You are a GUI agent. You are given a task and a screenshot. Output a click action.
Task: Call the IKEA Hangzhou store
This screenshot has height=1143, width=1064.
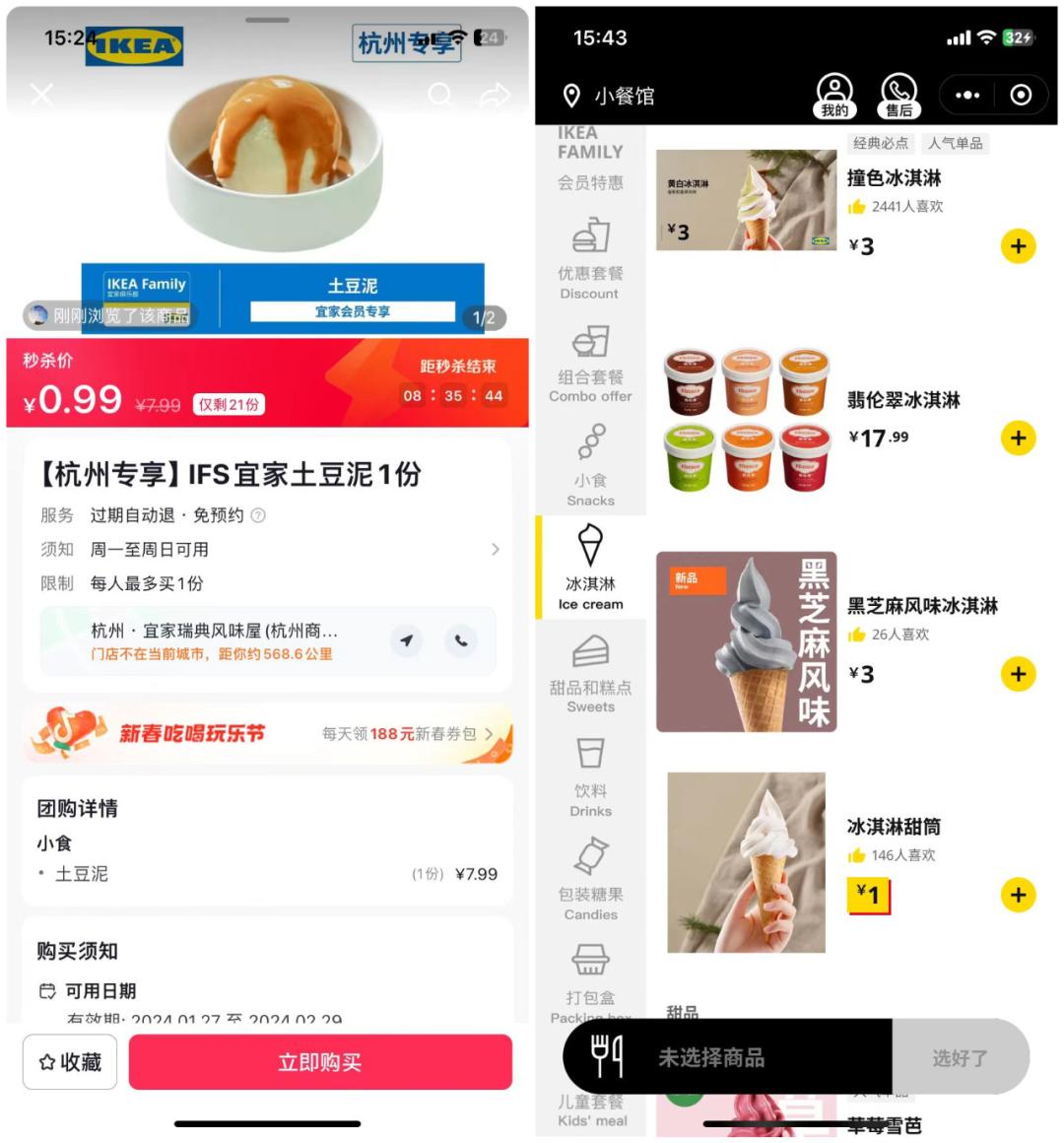pos(460,640)
